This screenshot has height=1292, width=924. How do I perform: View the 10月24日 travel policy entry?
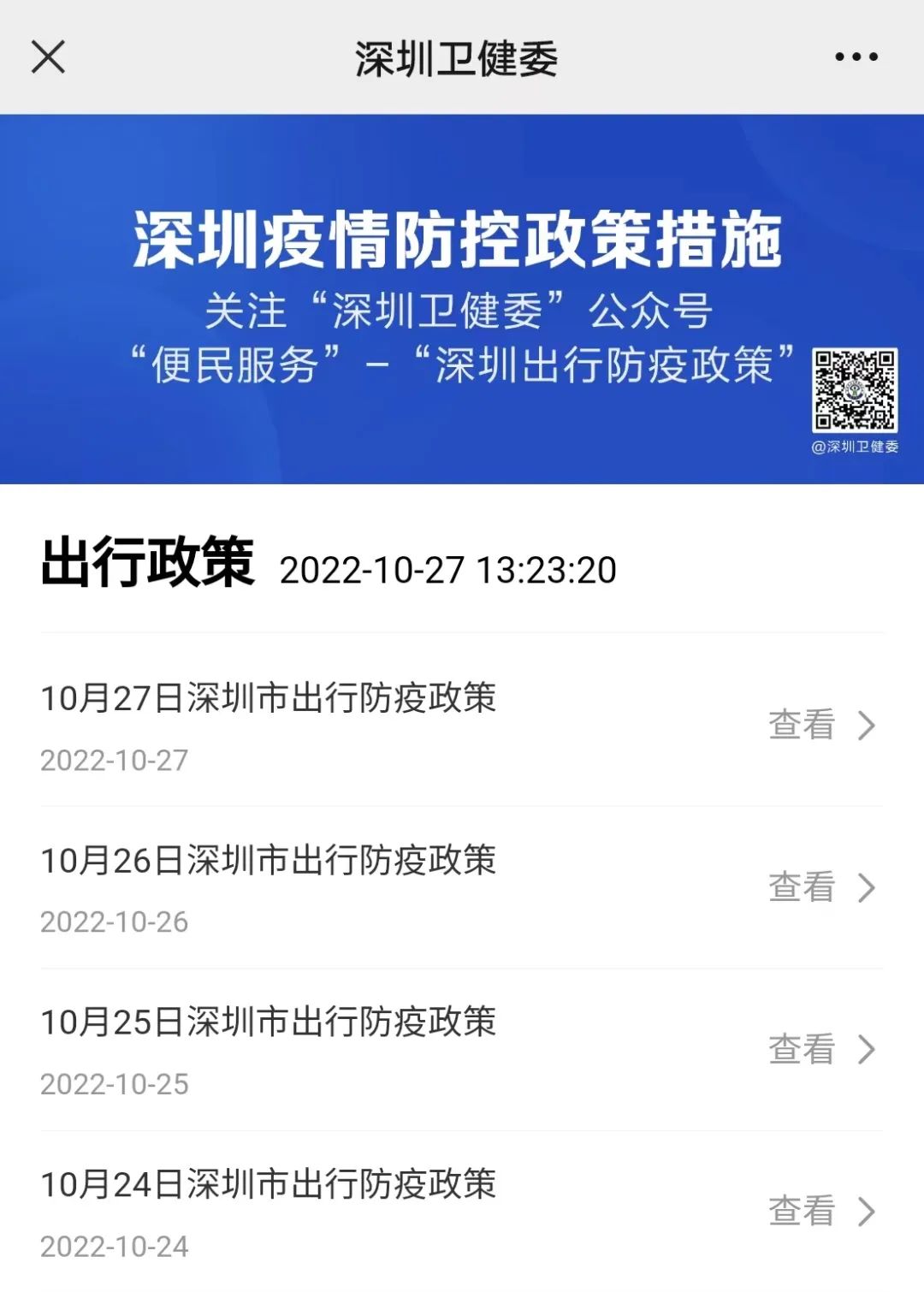(x=820, y=1211)
